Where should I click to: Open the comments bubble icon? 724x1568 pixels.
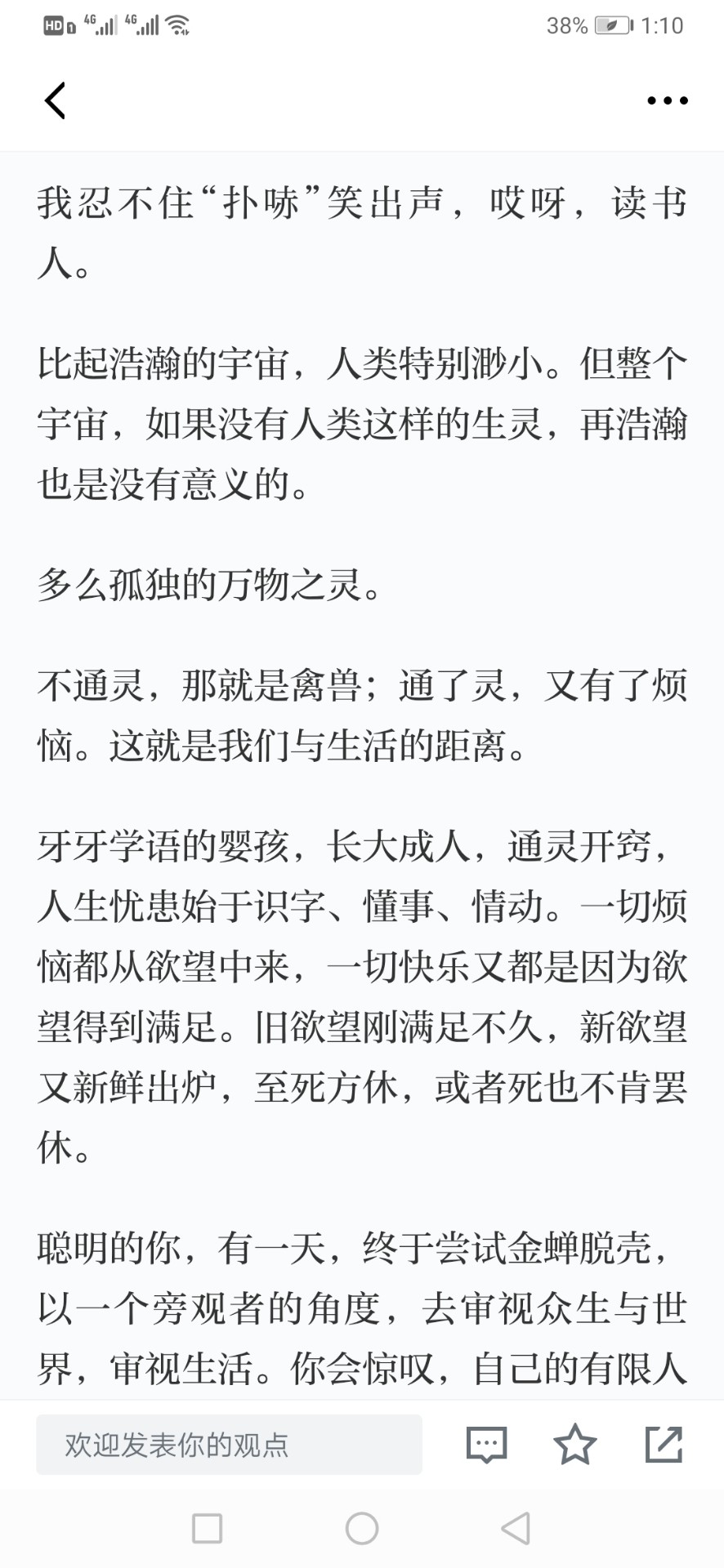click(x=486, y=1445)
